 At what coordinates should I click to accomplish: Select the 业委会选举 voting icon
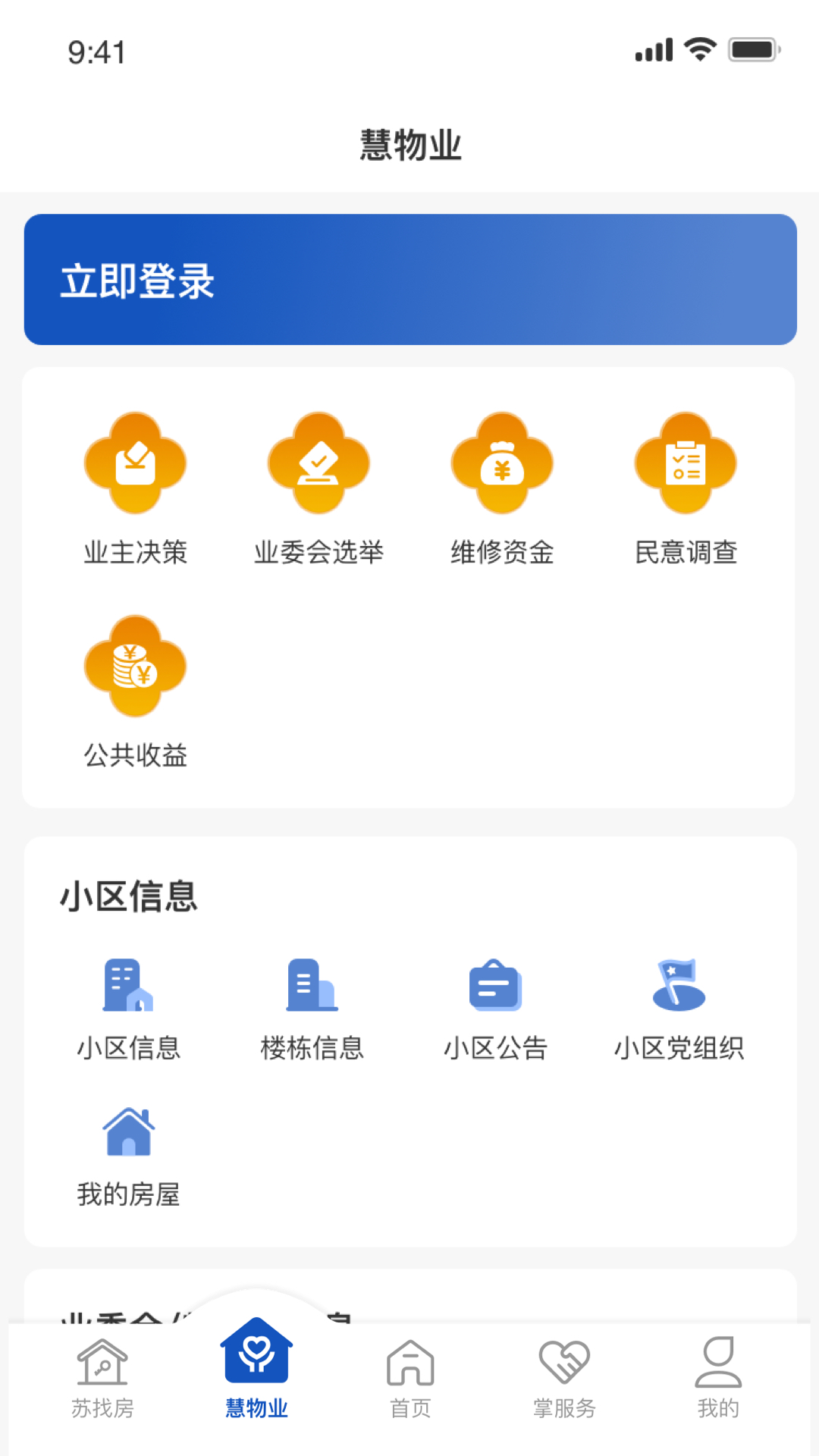click(318, 463)
